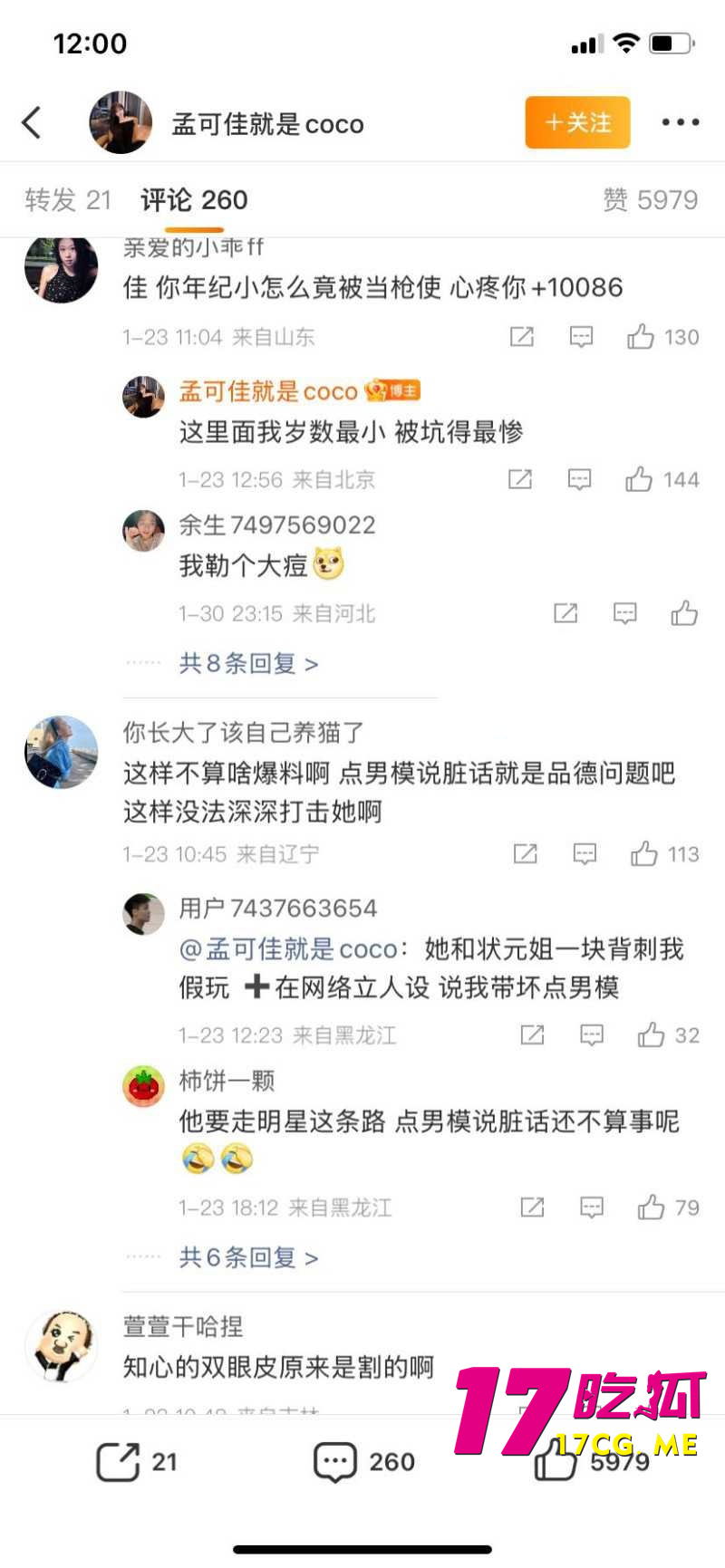Click the share icon on 亲爱的小乖ff's comment
This screenshot has height=1568, width=725.
click(x=520, y=337)
